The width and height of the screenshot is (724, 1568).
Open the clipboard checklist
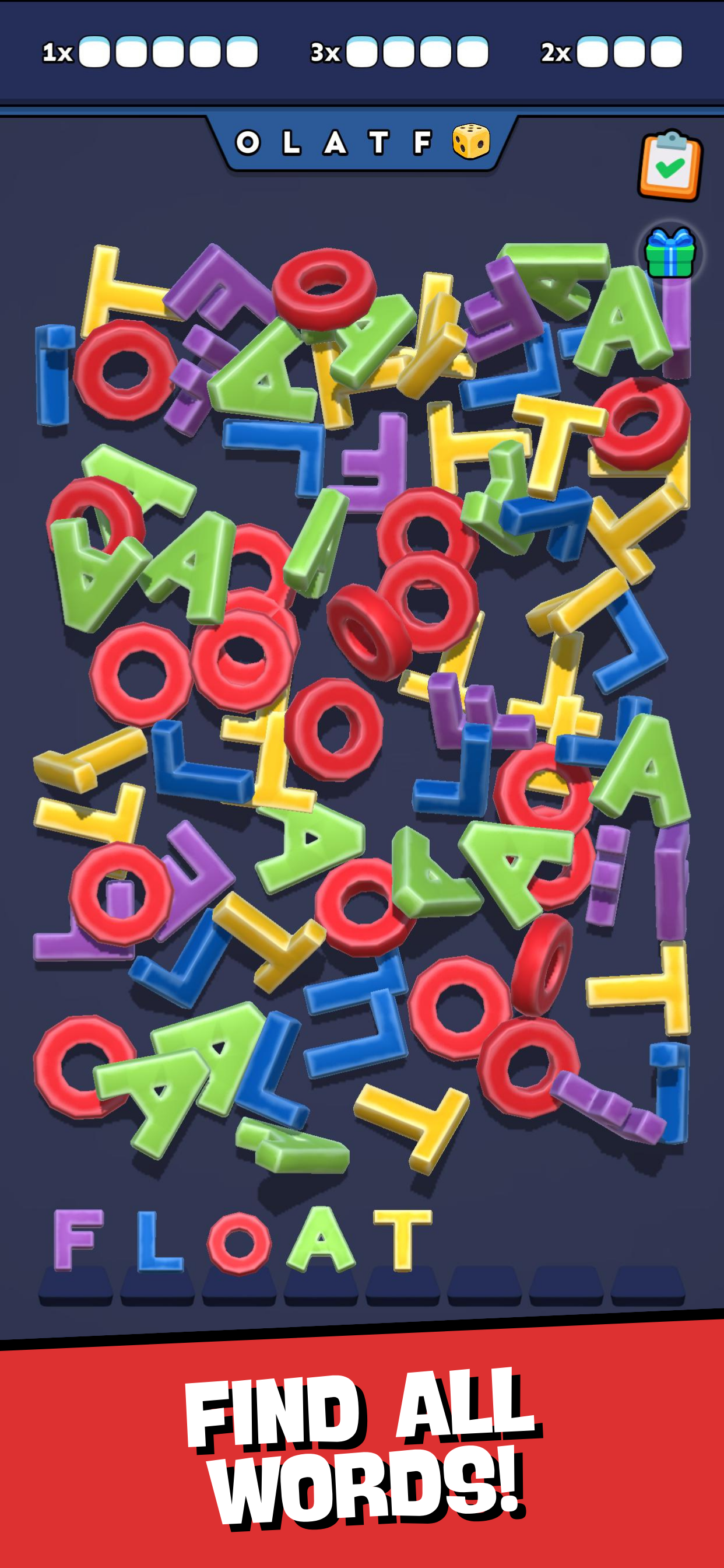670,166
